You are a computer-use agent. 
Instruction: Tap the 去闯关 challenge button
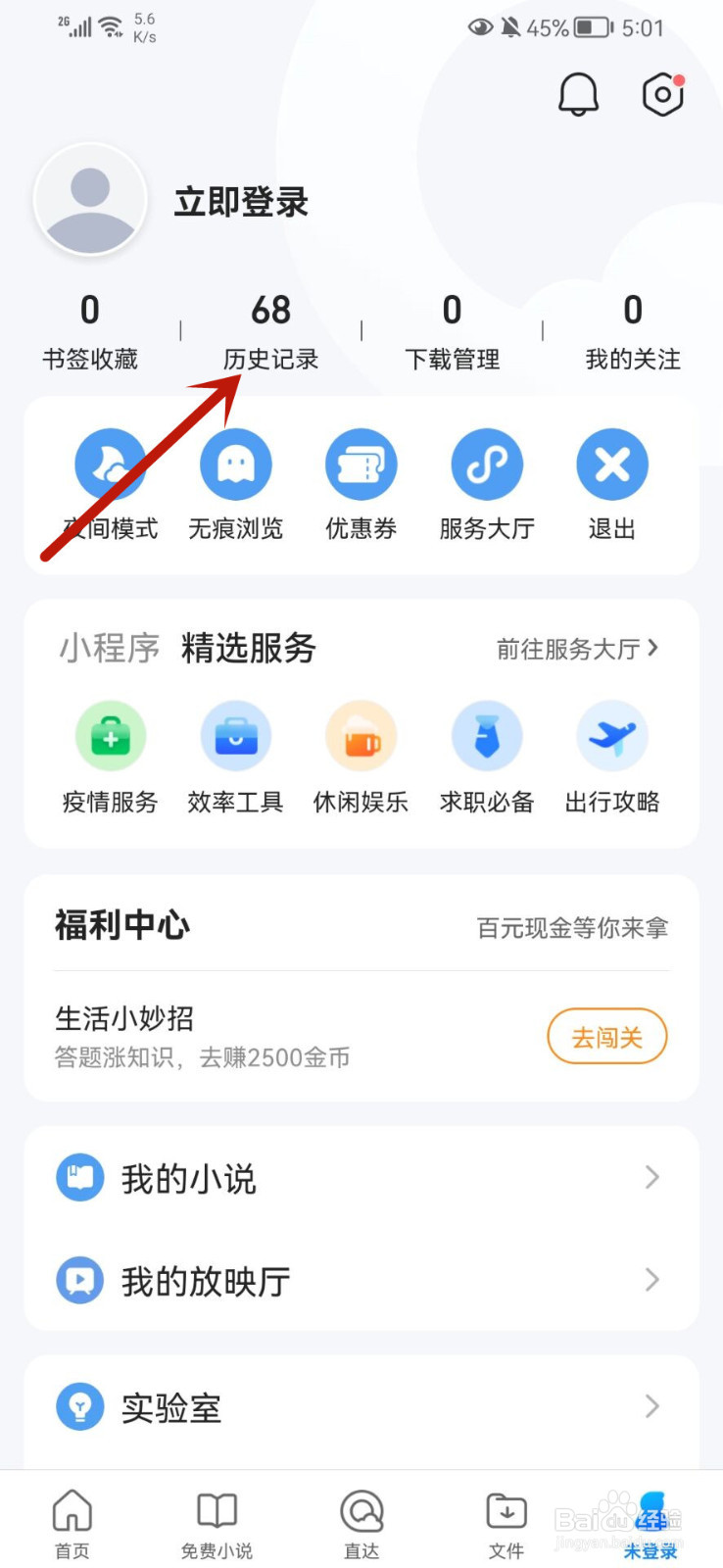coord(606,1036)
